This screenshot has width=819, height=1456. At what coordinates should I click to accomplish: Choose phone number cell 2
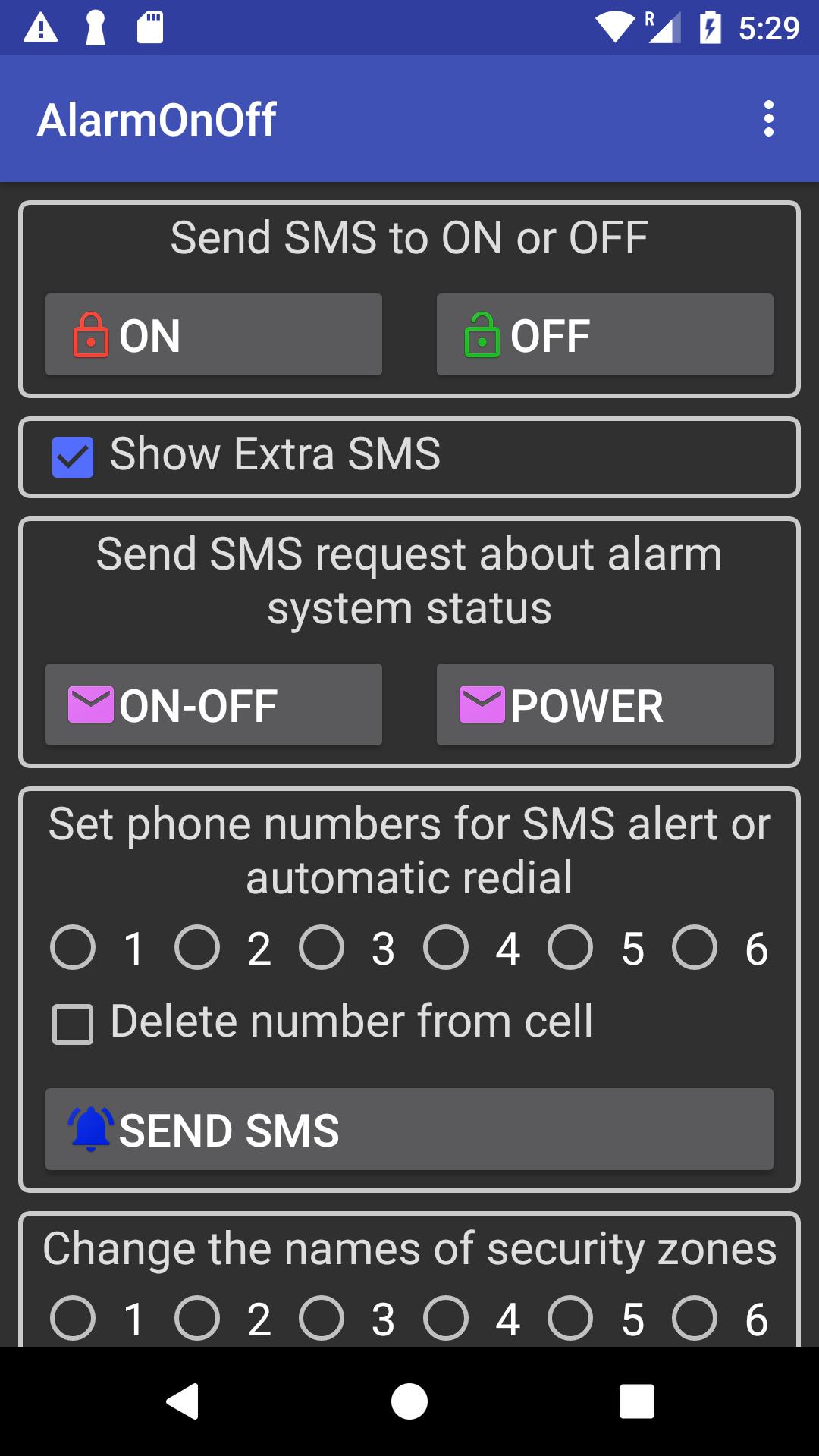coord(197,947)
